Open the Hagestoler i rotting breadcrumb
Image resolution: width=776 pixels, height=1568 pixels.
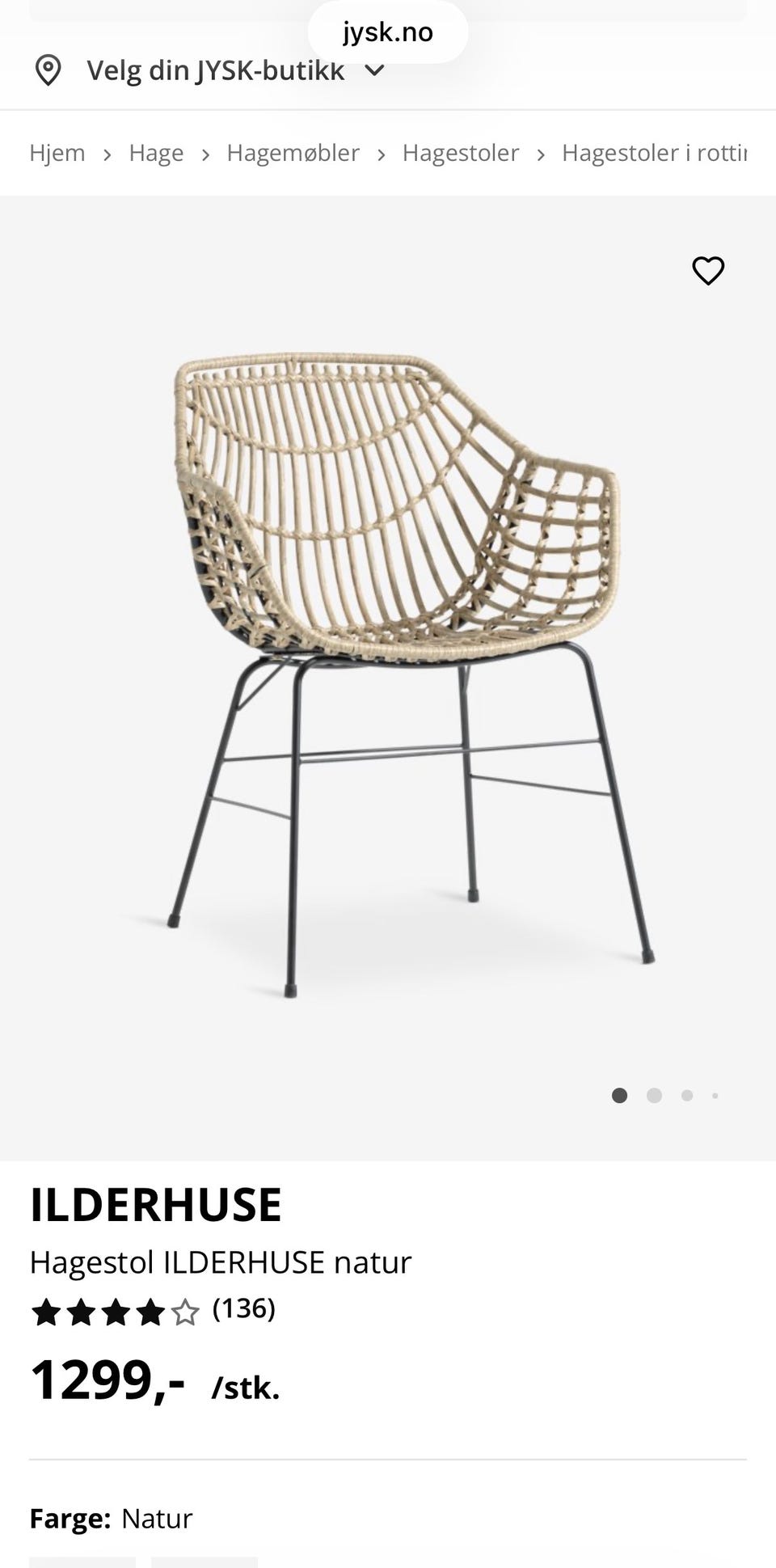click(654, 153)
